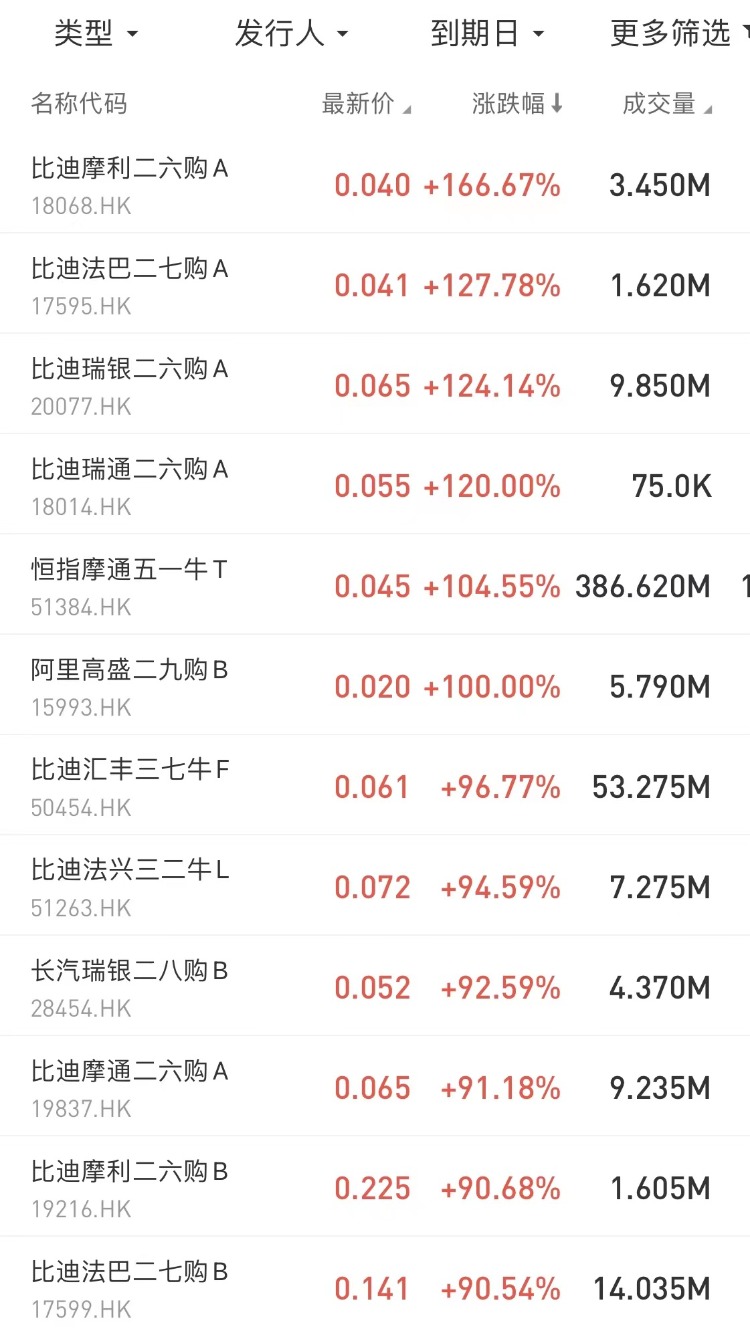Screen dimensions: 750x1329
Task: Sort the list by 成交量
Action: pos(667,104)
